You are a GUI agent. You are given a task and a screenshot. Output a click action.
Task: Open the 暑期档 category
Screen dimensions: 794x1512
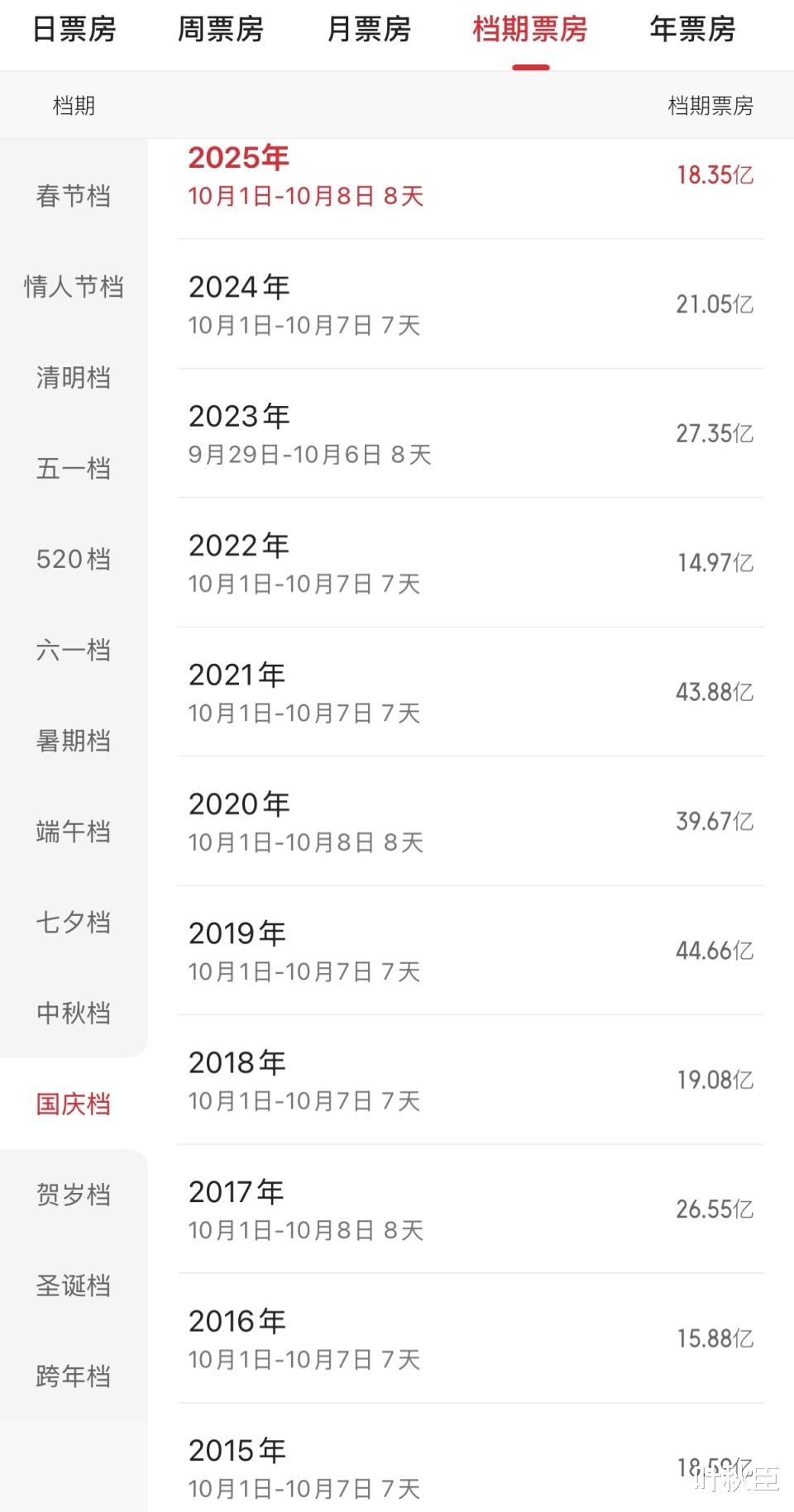point(74,741)
